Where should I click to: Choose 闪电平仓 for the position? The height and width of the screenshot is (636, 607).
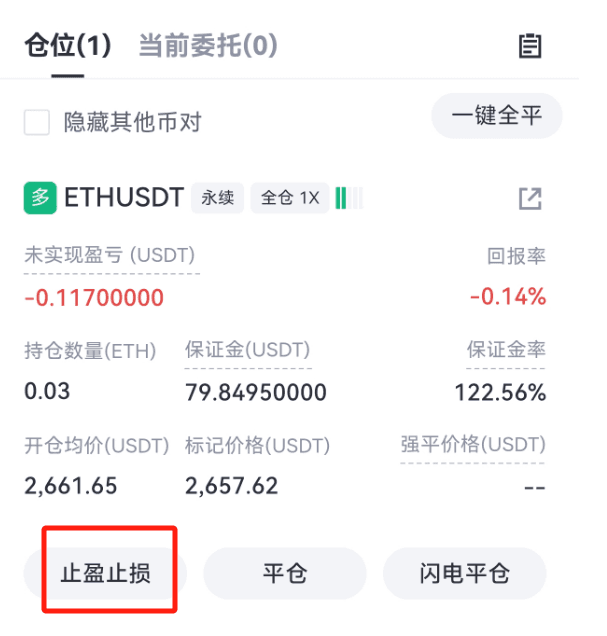(x=464, y=574)
